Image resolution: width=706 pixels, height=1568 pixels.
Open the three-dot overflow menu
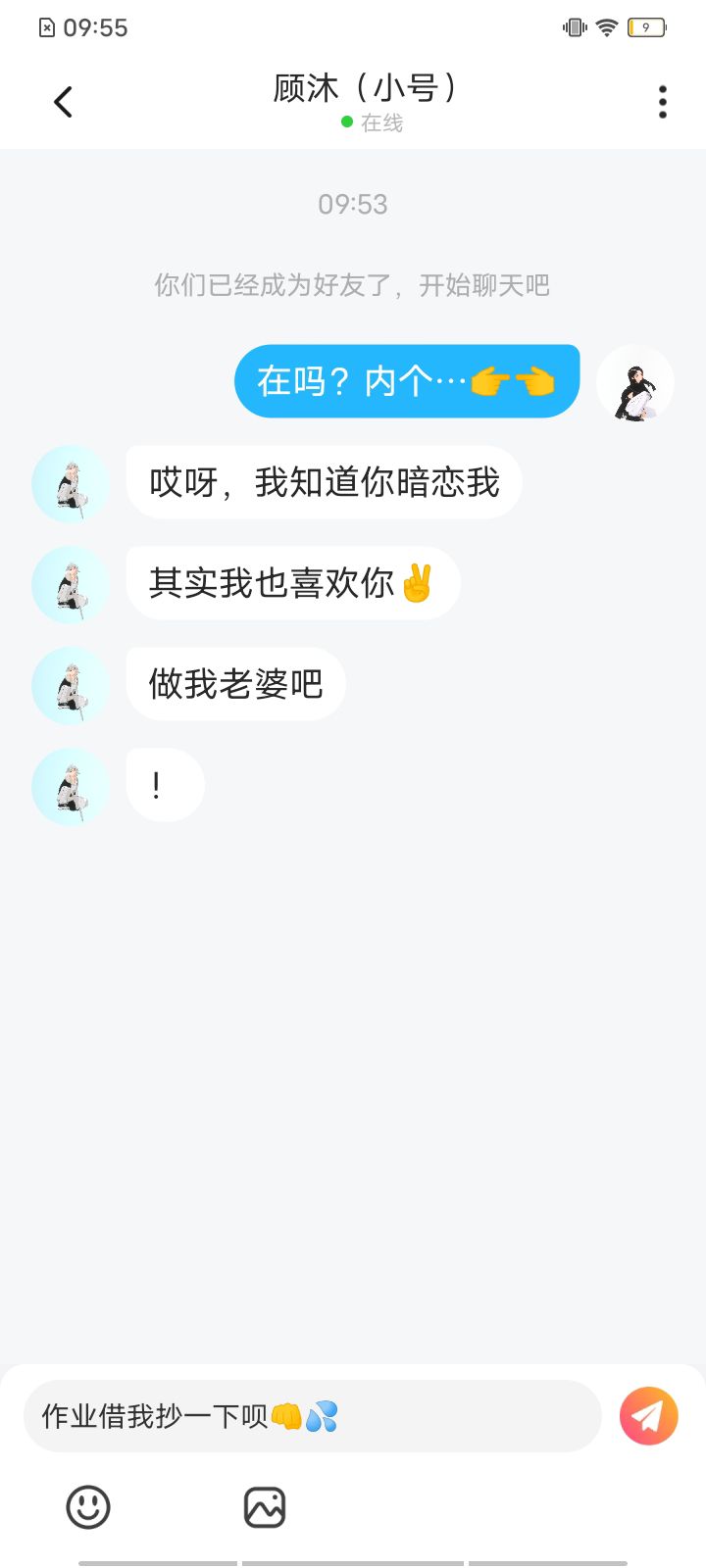click(663, 102)
